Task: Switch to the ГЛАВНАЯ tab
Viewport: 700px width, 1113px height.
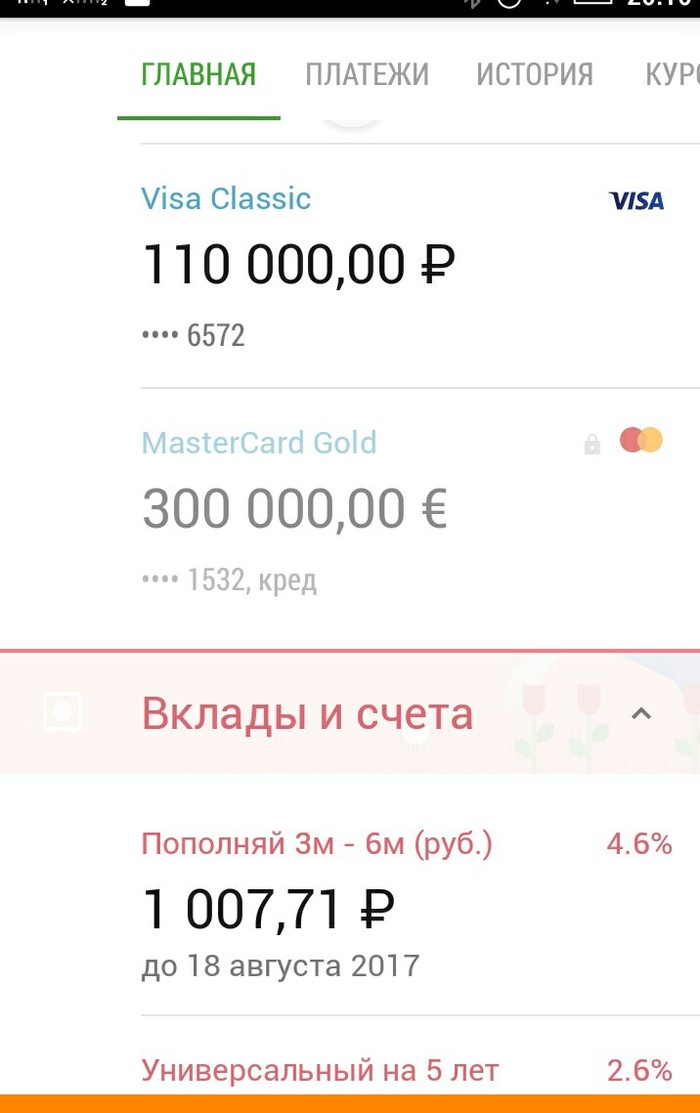Action: [x=198, y=75]
